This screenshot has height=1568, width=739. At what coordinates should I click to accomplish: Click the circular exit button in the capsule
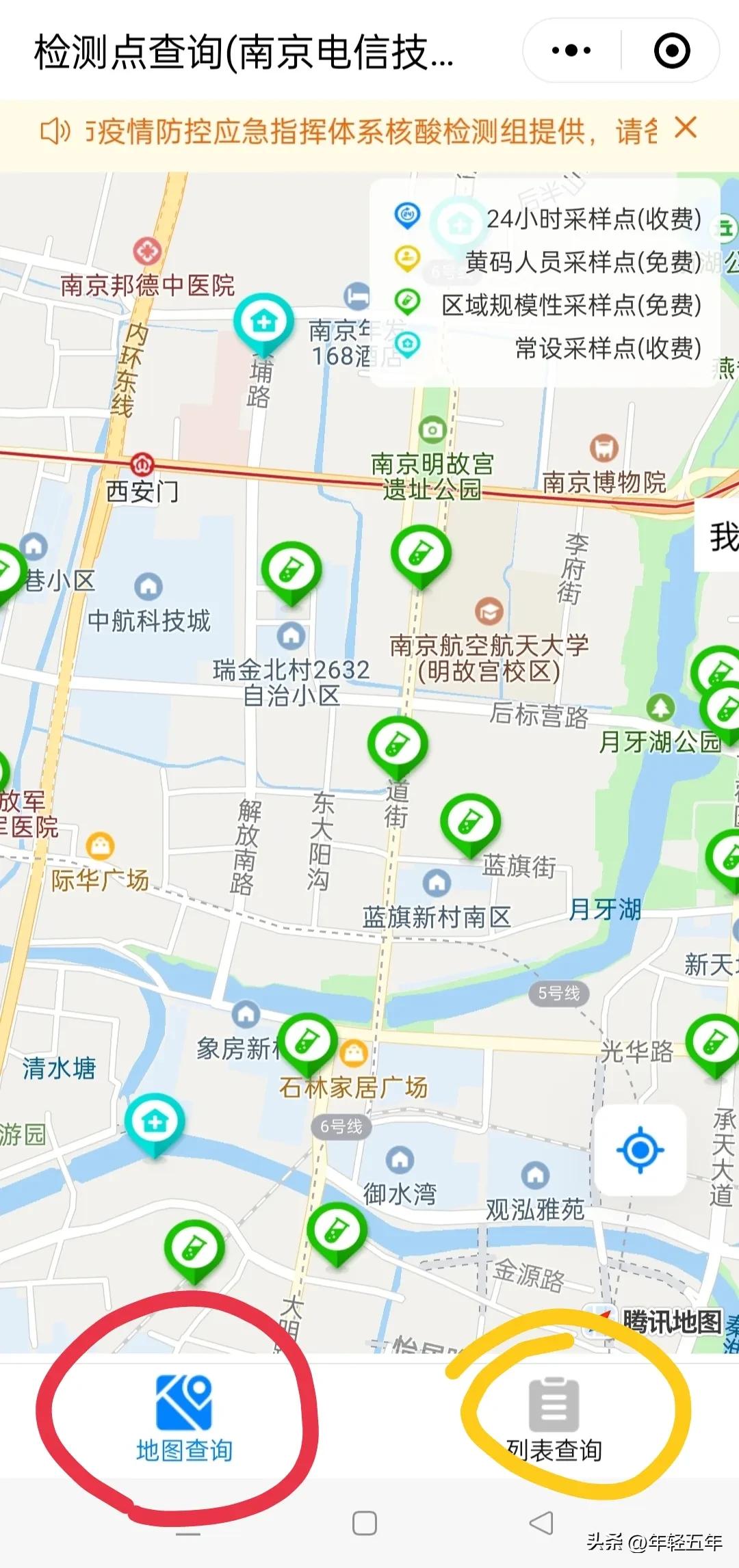tap(673, 49)
